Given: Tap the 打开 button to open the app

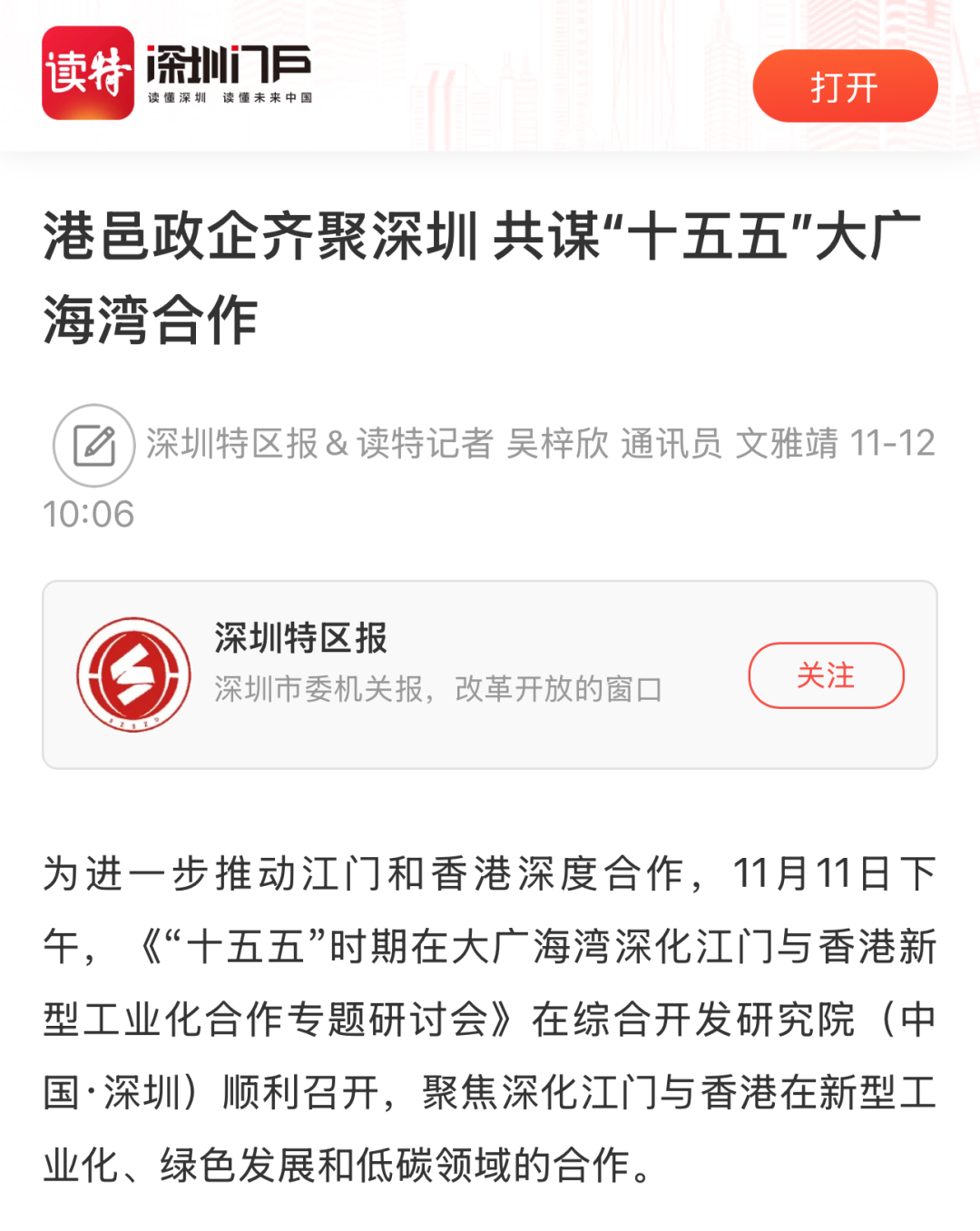Looking at the screenshot, I should click(x=844, y=87).
